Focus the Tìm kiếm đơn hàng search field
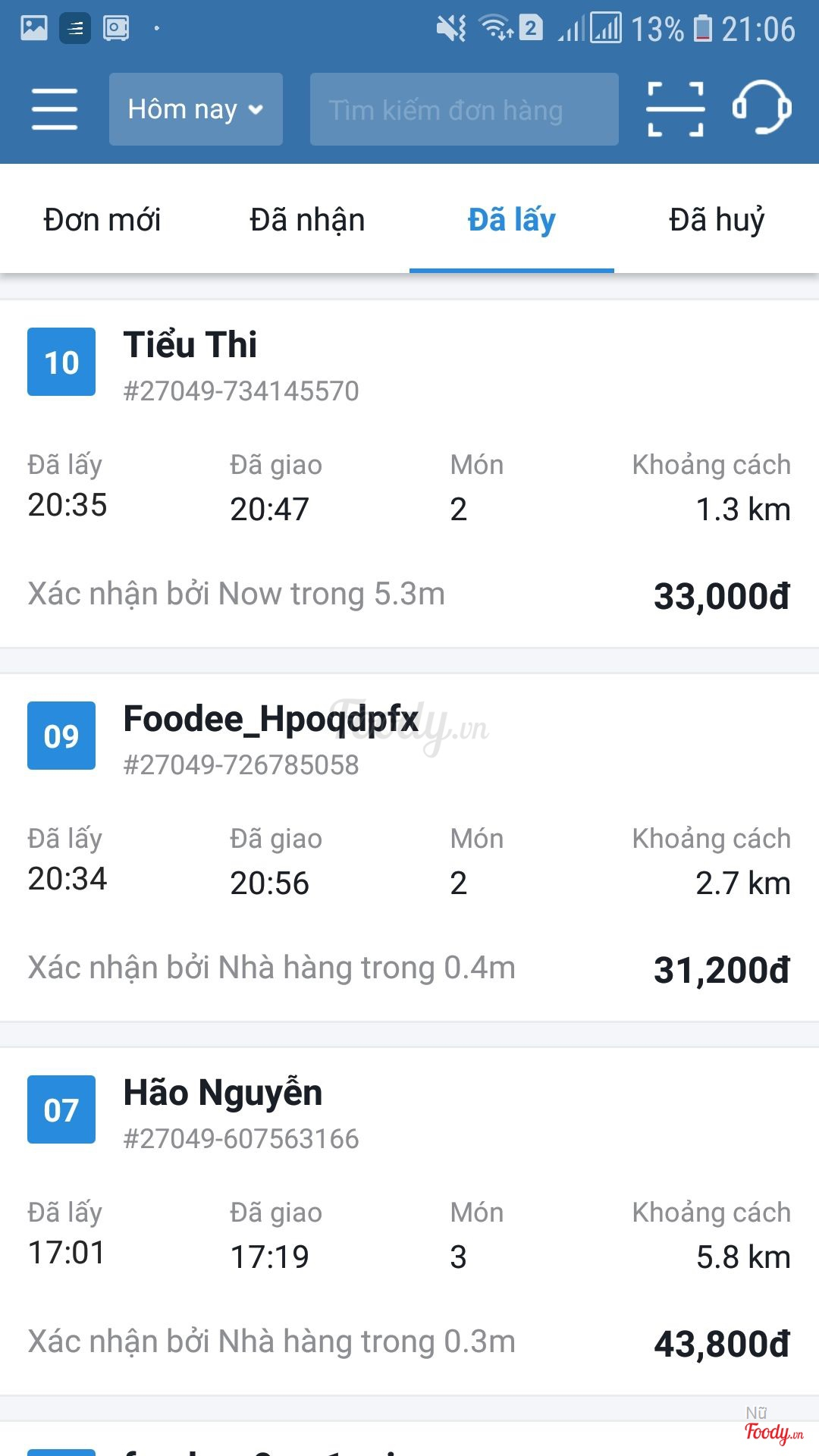The height and width of the screenshot is (1456, 819). pyautogui.click(x=464, y=109)
